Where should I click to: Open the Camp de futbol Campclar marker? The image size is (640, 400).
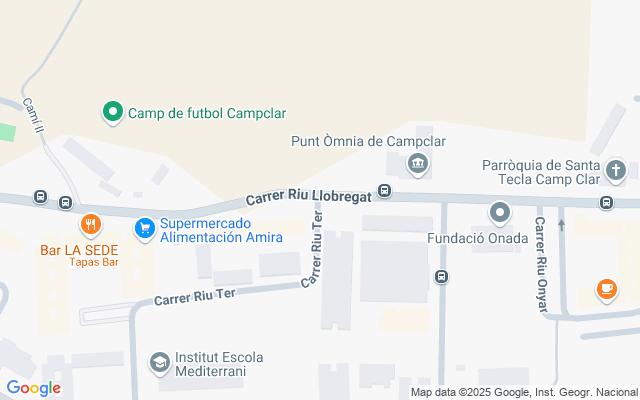(114, 112)
